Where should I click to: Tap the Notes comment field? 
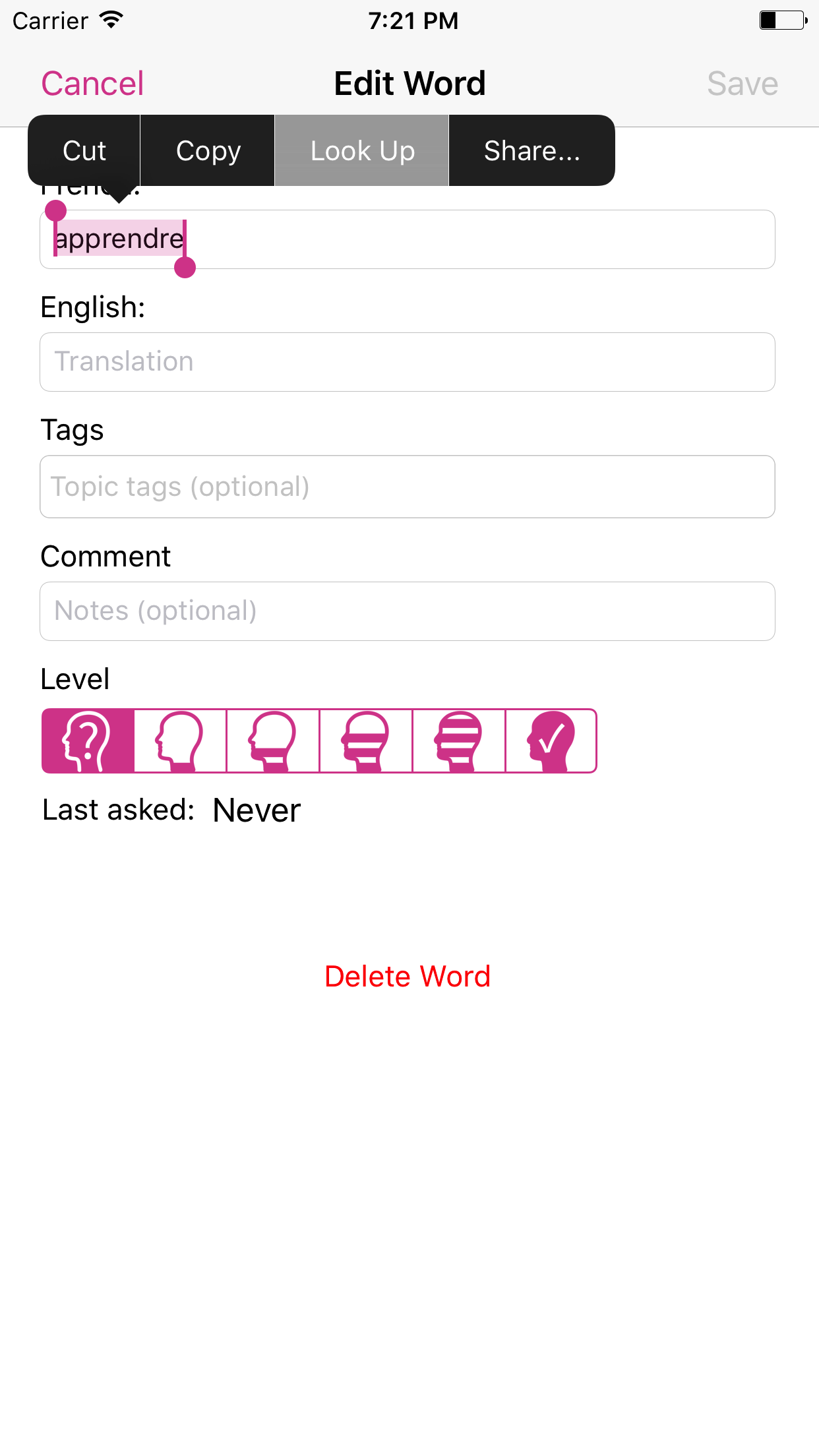[x=408, y=611]
